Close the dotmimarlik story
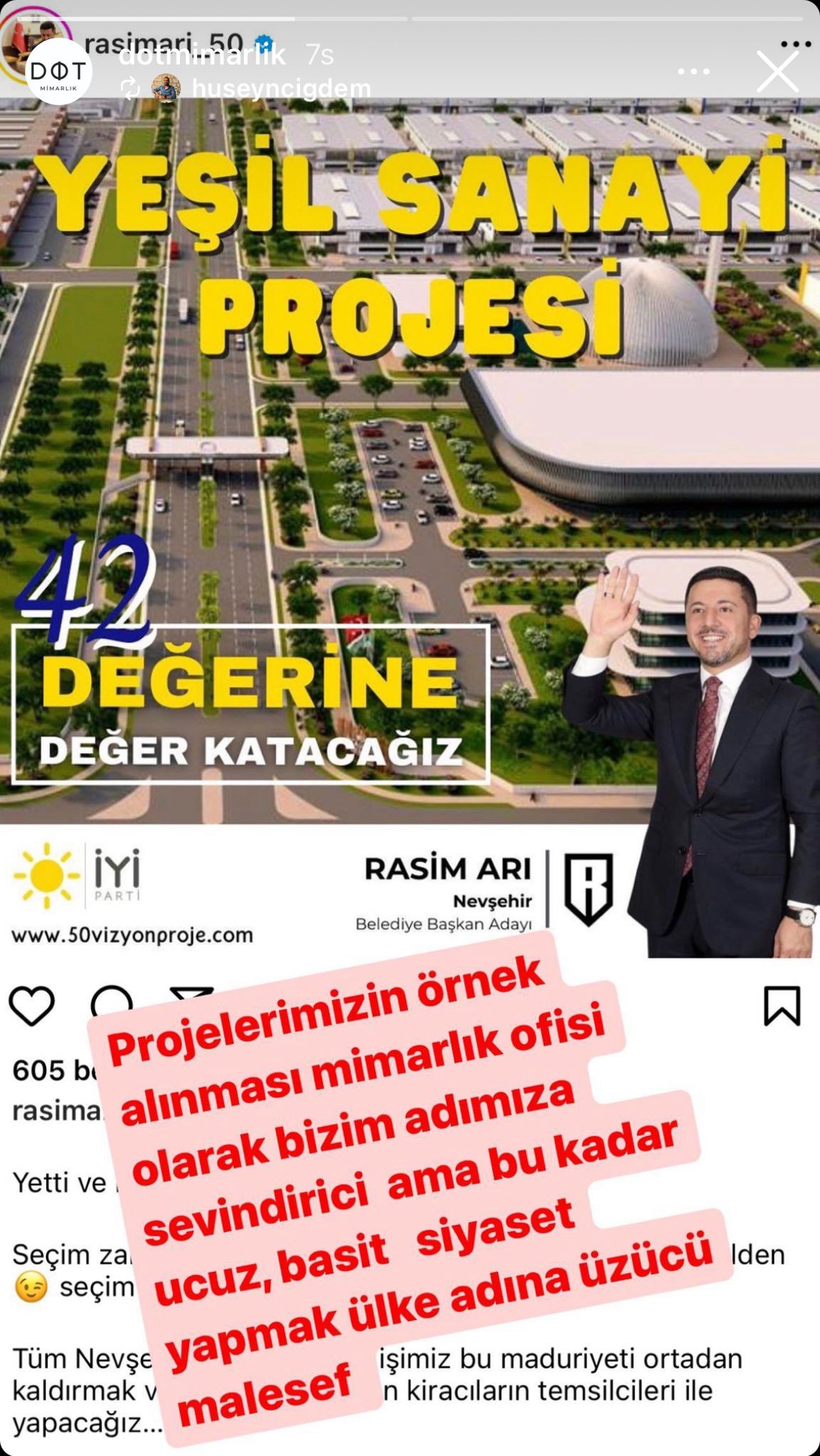This screenshot has width=820, height=1456. point(777,72)
